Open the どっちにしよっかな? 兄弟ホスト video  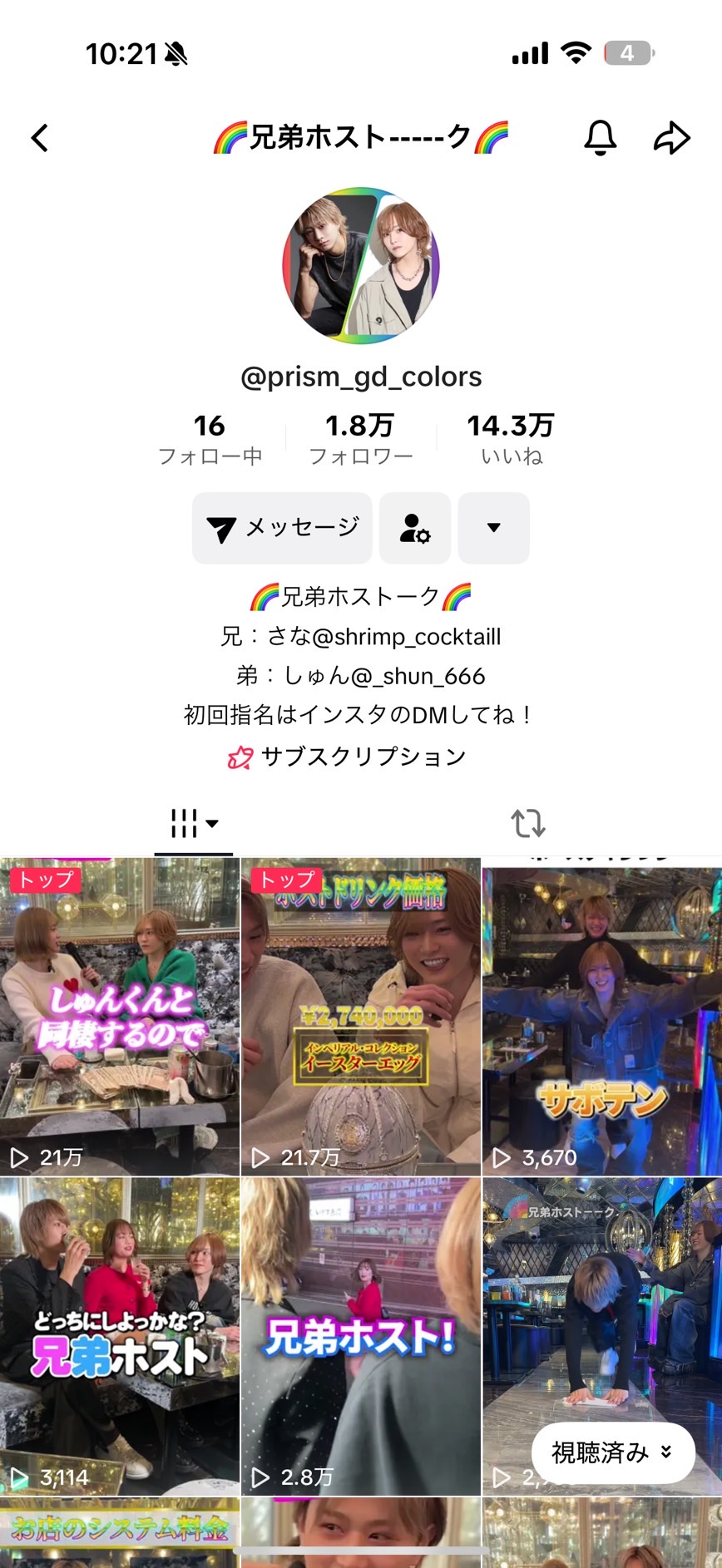[x=120, y=1336]
